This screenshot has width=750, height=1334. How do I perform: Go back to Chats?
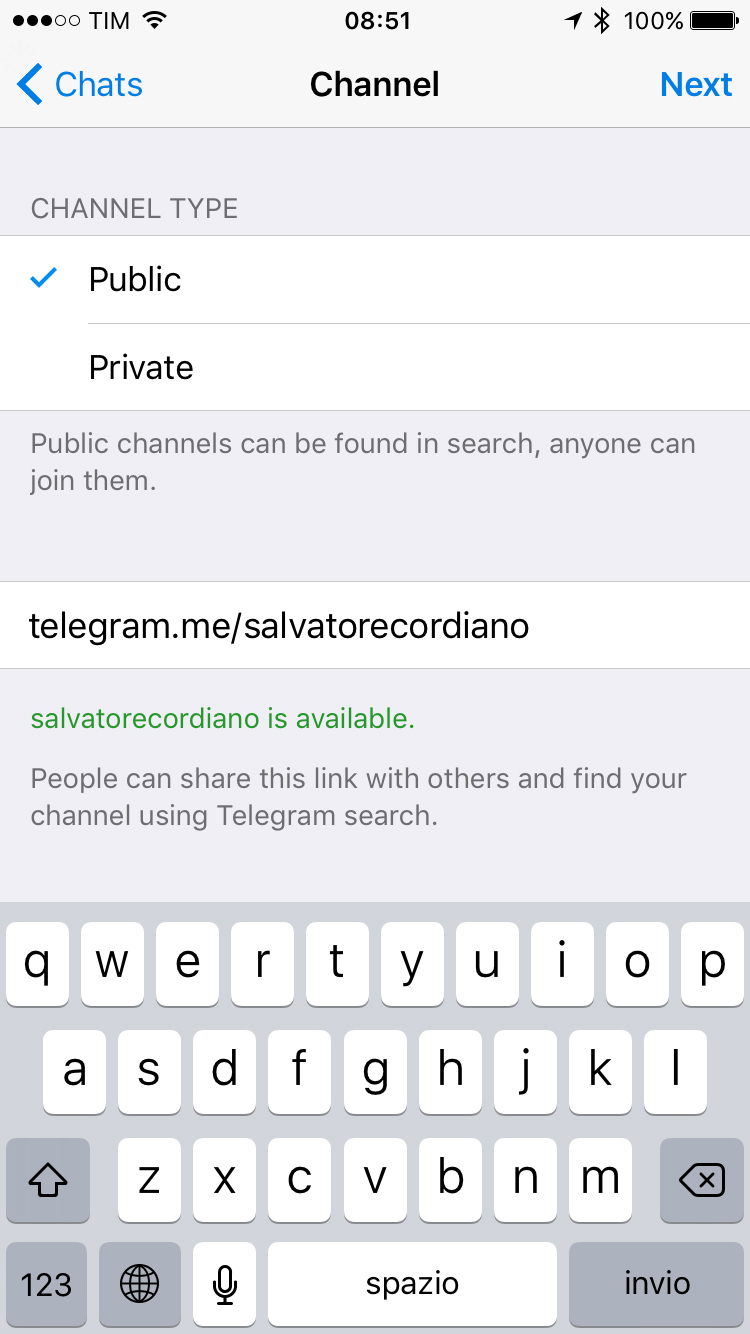coord(80,85)
